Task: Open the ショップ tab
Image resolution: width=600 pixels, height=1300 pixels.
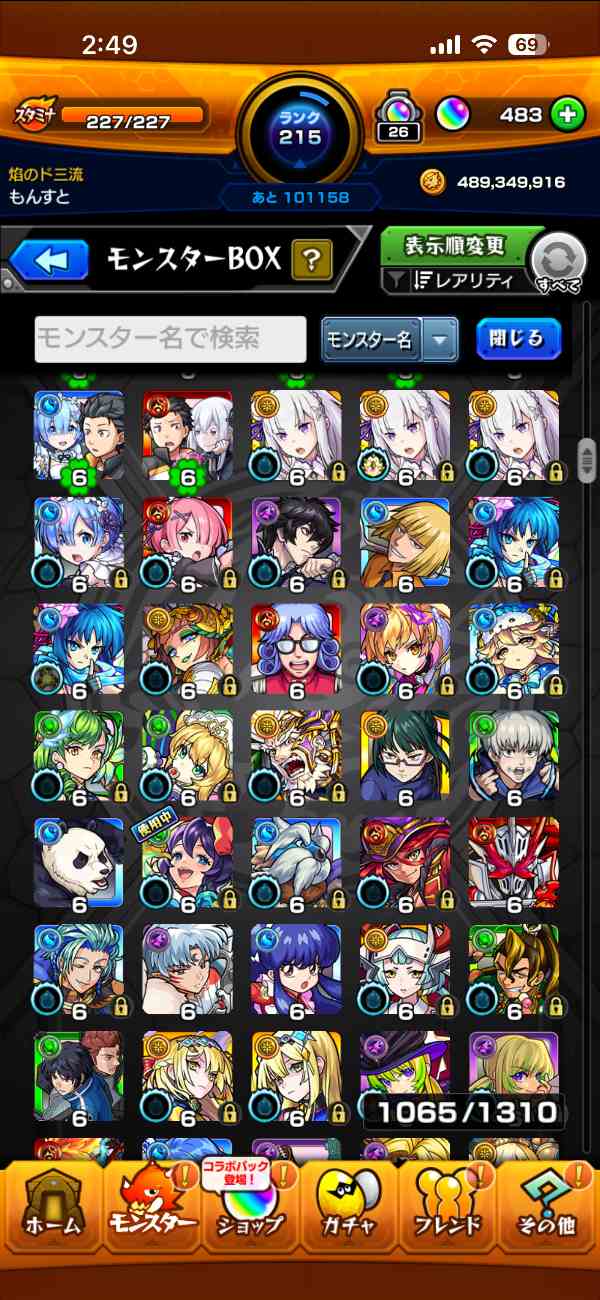Action: 248,1212
